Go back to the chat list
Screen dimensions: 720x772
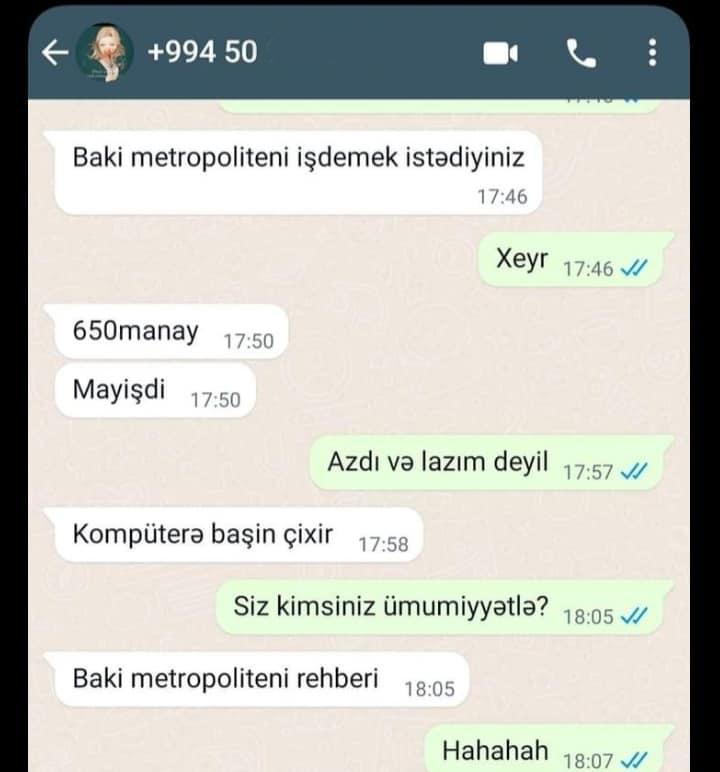coord(57,52)
